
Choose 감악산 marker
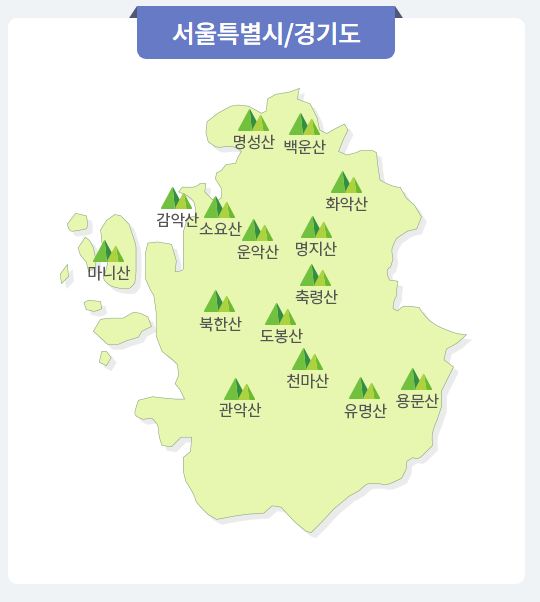(177, 207)
